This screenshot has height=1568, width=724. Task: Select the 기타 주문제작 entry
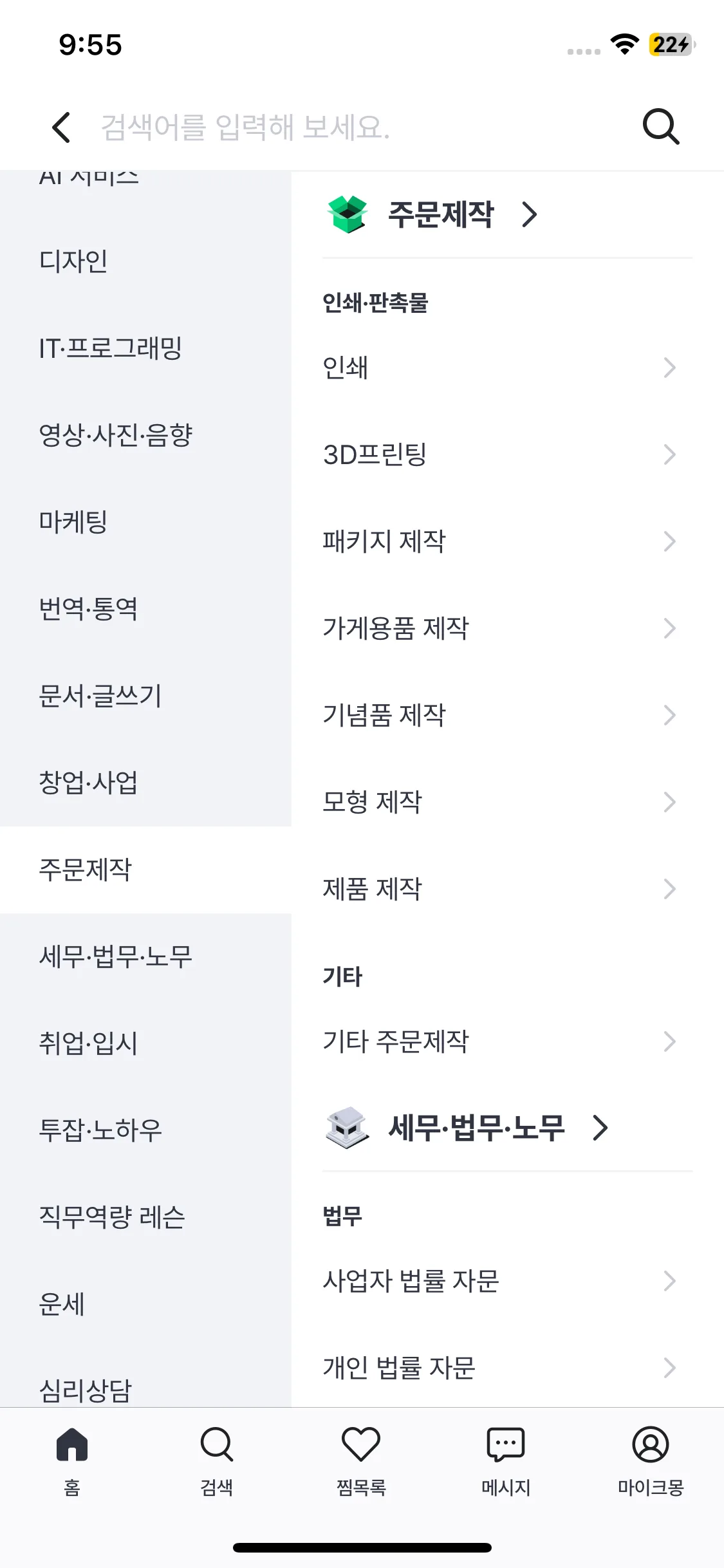396,1041
